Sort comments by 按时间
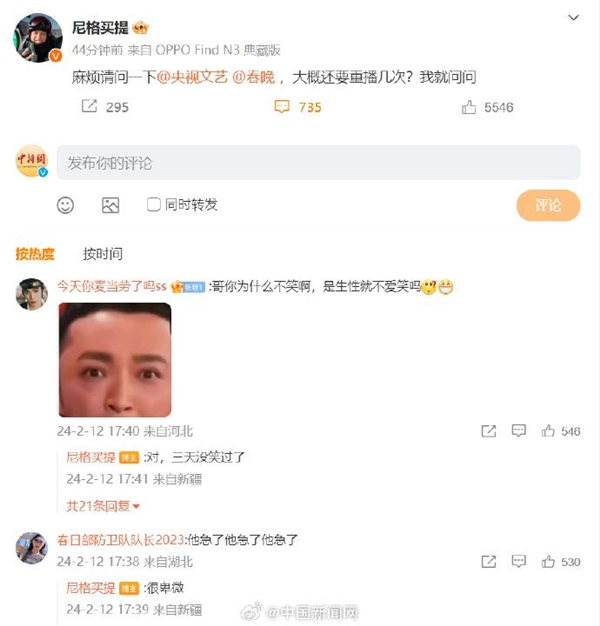The image size is (600, 626). click(103, 254)
